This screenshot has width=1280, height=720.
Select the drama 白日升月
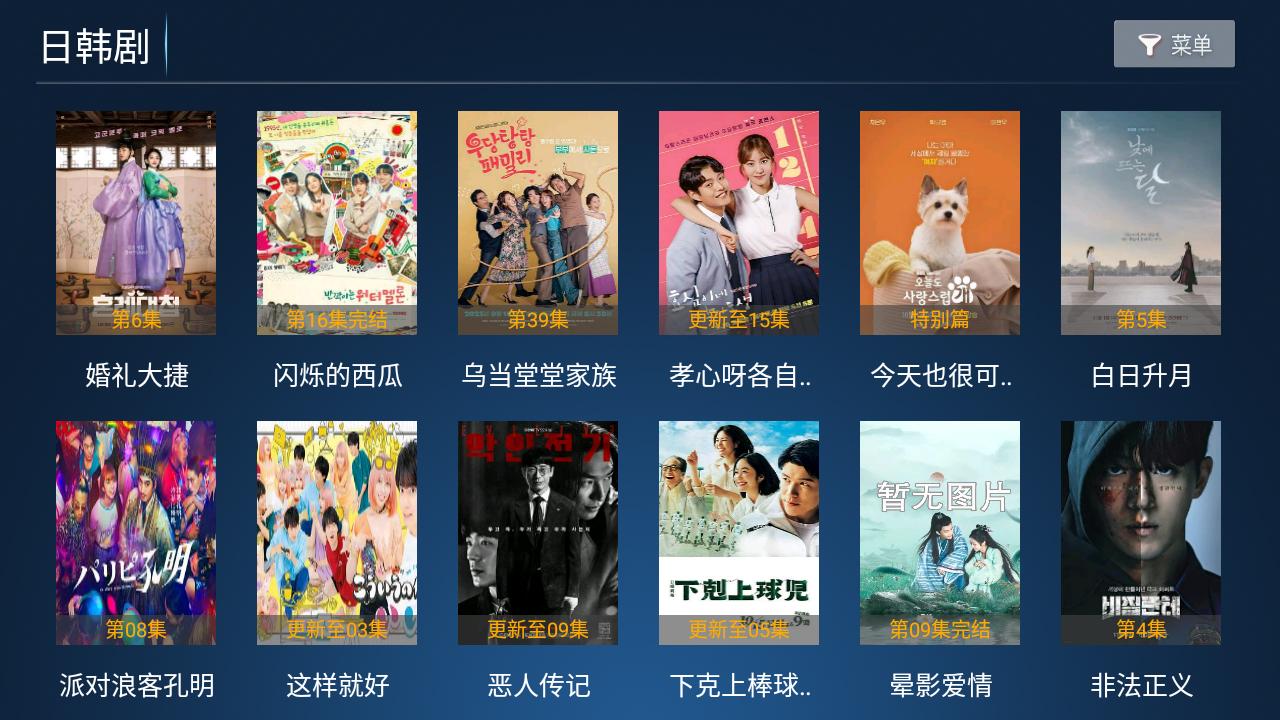tap(1141, 223)
